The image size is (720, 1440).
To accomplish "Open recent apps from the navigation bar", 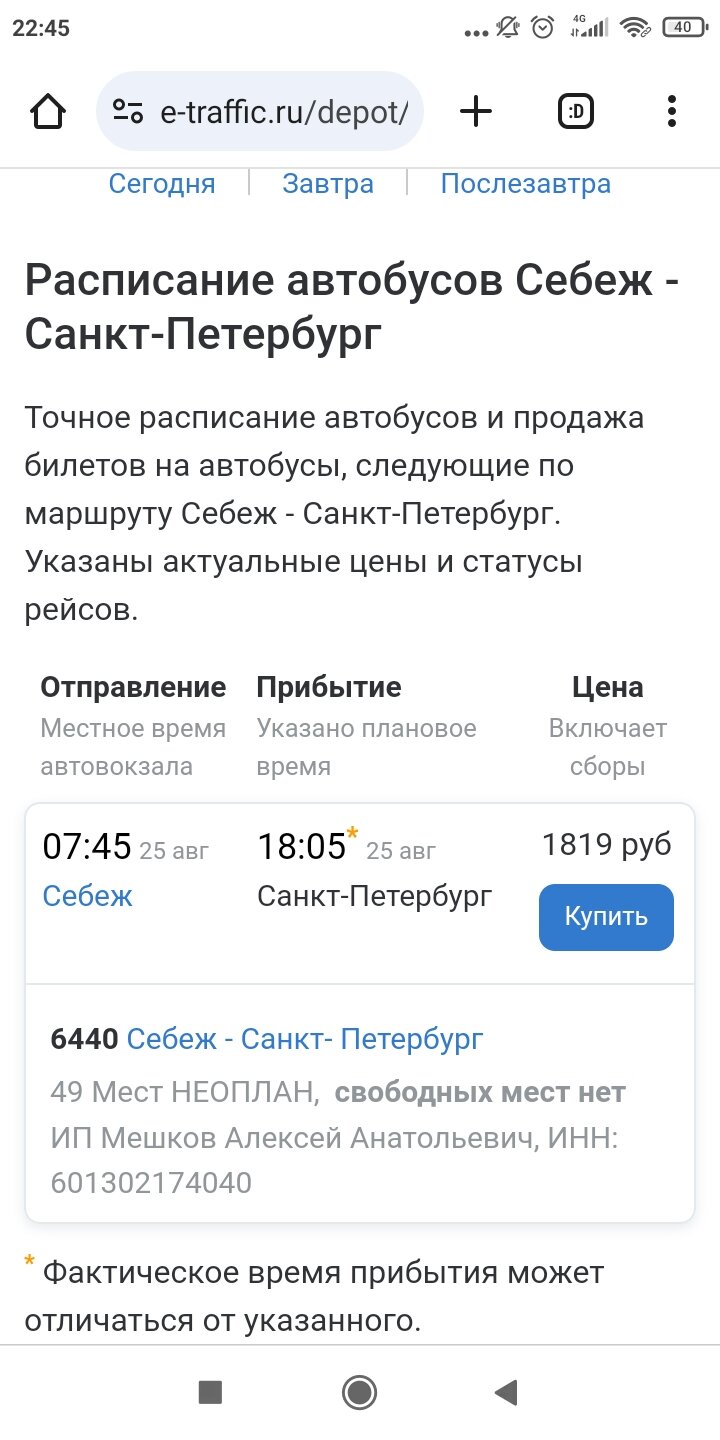I will (x=210, y=1392).
